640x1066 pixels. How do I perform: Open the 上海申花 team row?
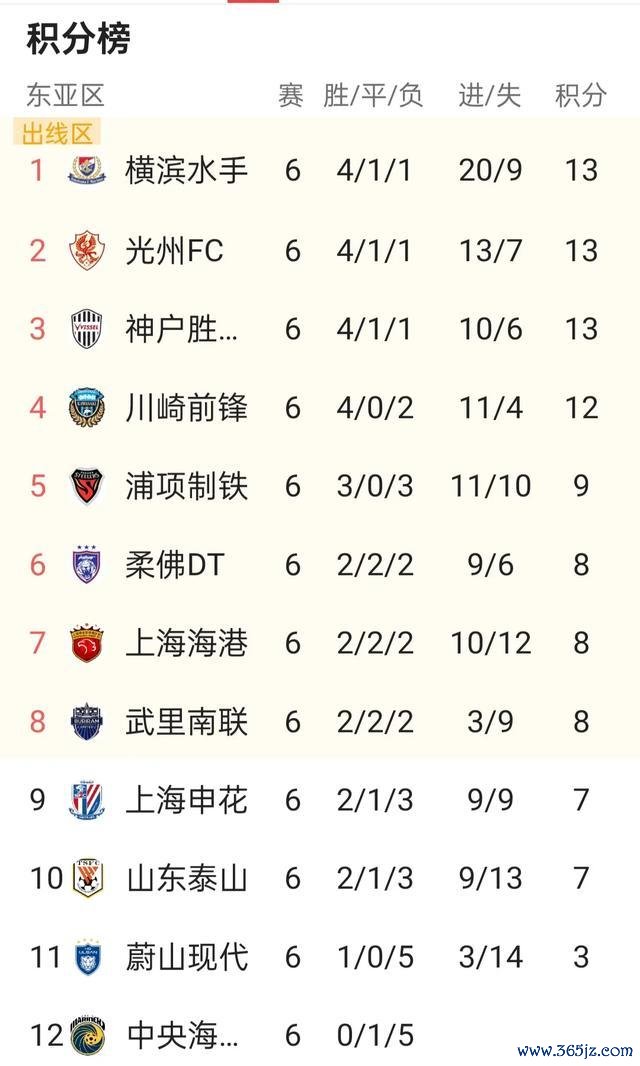(x=320, y=800)
